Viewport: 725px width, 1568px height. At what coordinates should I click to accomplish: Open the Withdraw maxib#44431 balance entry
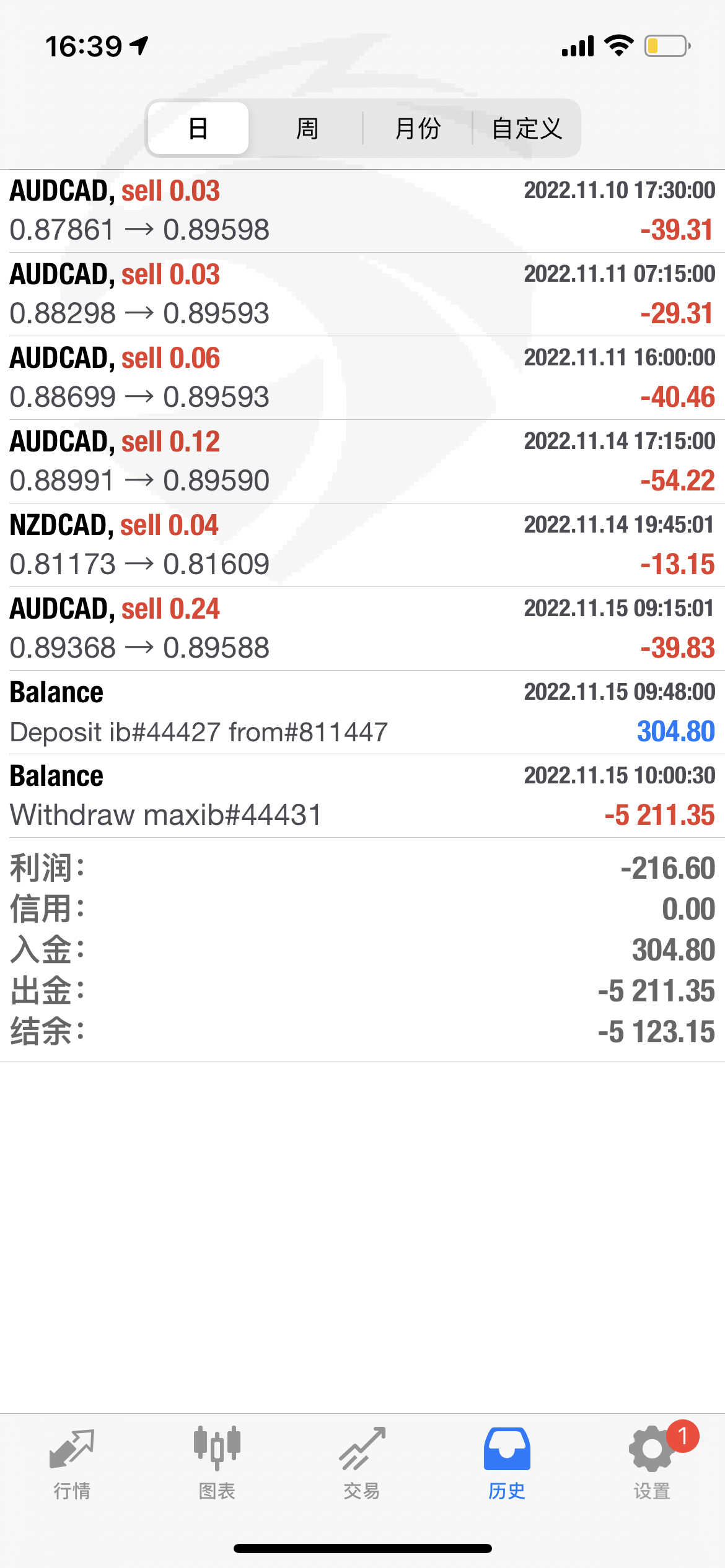click(362, 796)
